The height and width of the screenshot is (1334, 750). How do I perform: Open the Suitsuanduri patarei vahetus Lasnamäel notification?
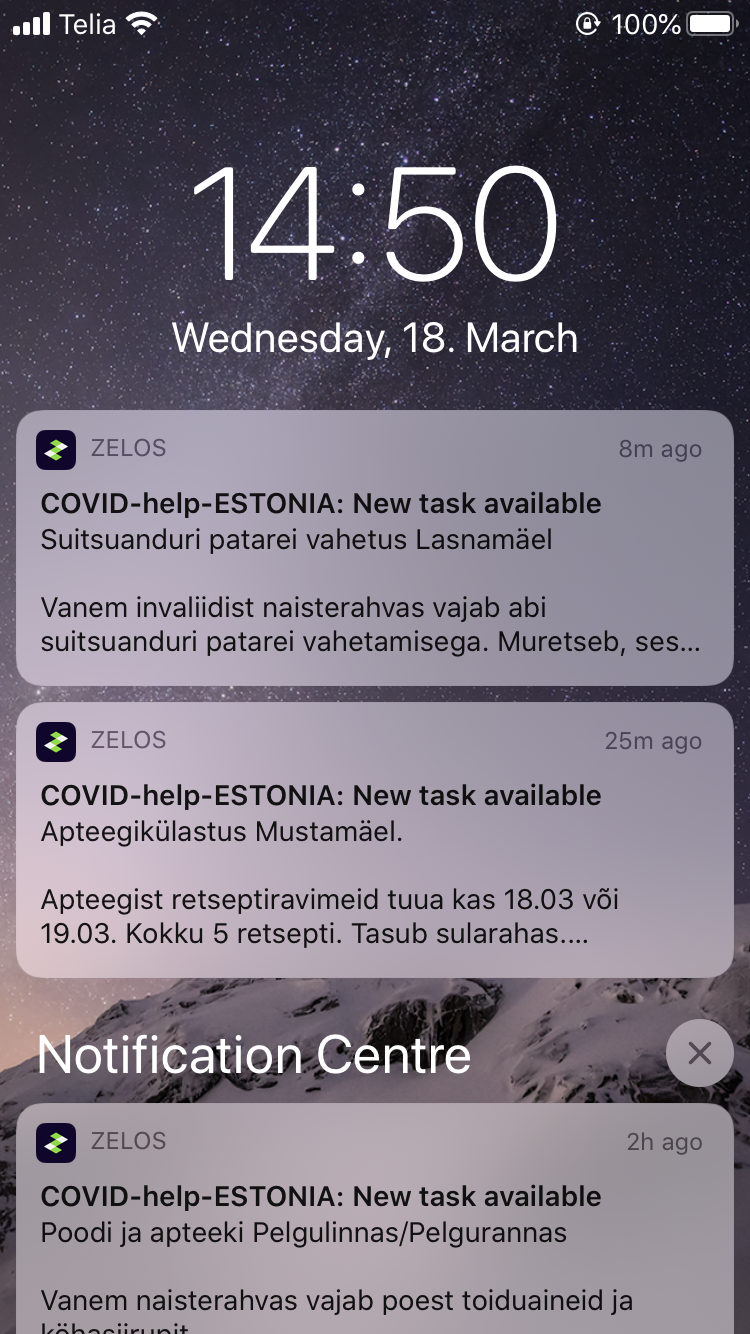374,548
